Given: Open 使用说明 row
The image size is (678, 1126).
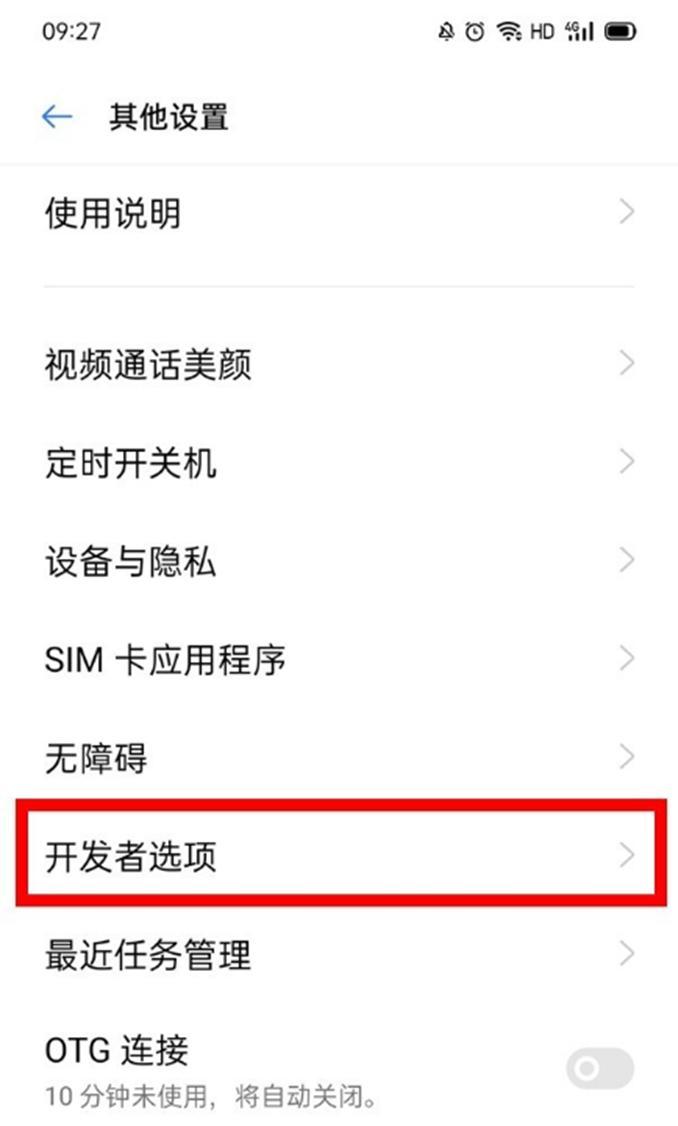Looking at the screenshot, I should coord(338,213).
